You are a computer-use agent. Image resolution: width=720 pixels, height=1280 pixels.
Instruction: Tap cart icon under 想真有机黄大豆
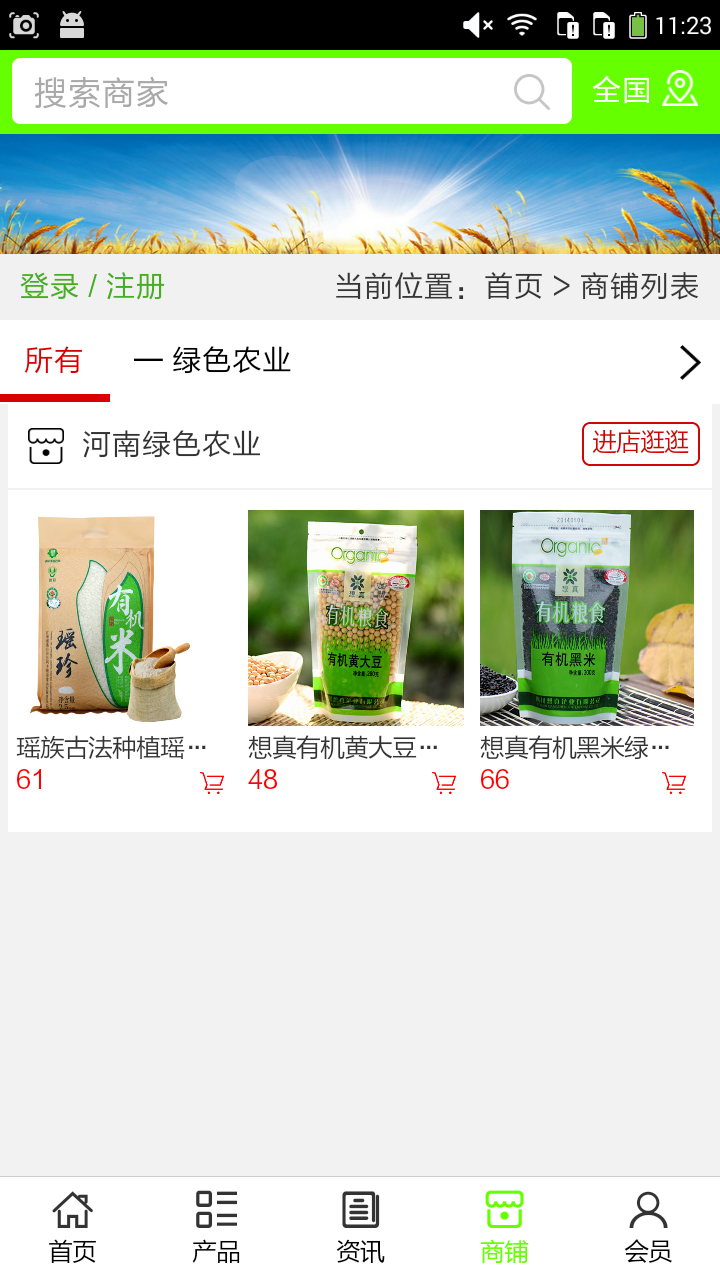pos(443,784)
